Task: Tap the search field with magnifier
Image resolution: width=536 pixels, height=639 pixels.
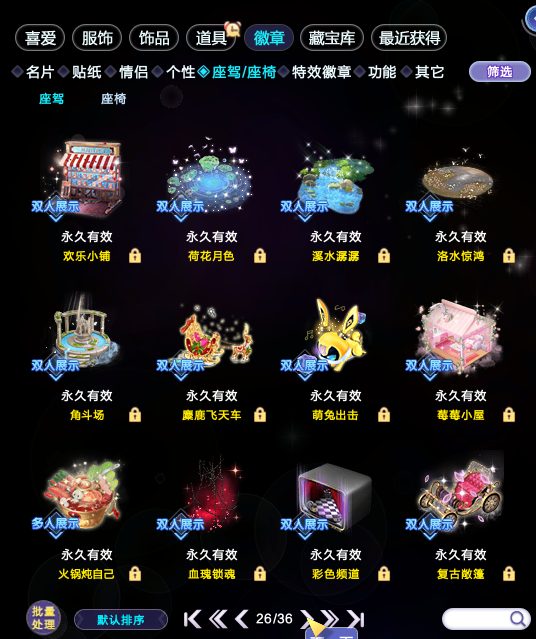Action: (x=485, y=619)
